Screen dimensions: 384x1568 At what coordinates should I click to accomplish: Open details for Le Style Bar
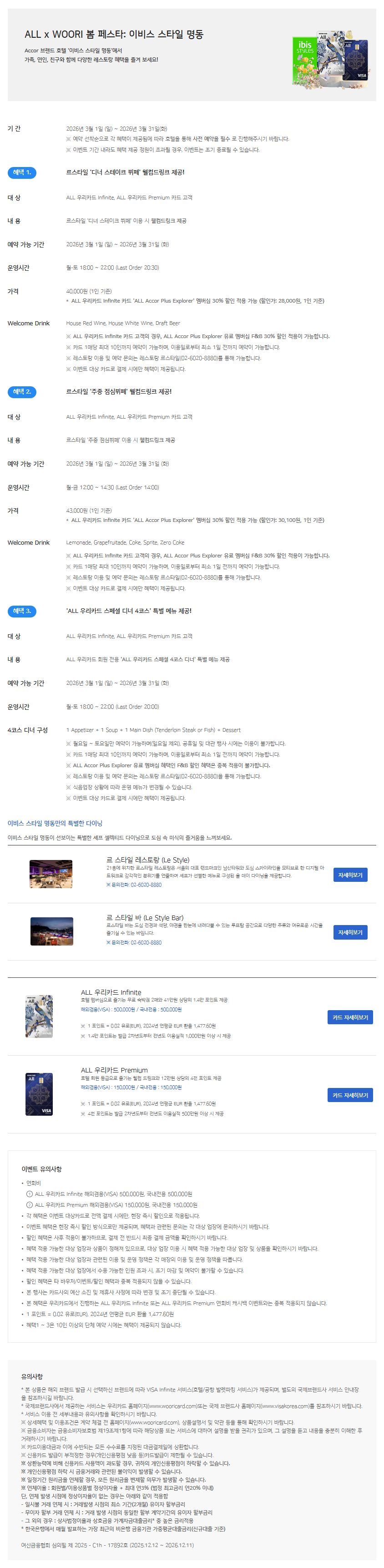pyautogui.click(x=349, y=932)
